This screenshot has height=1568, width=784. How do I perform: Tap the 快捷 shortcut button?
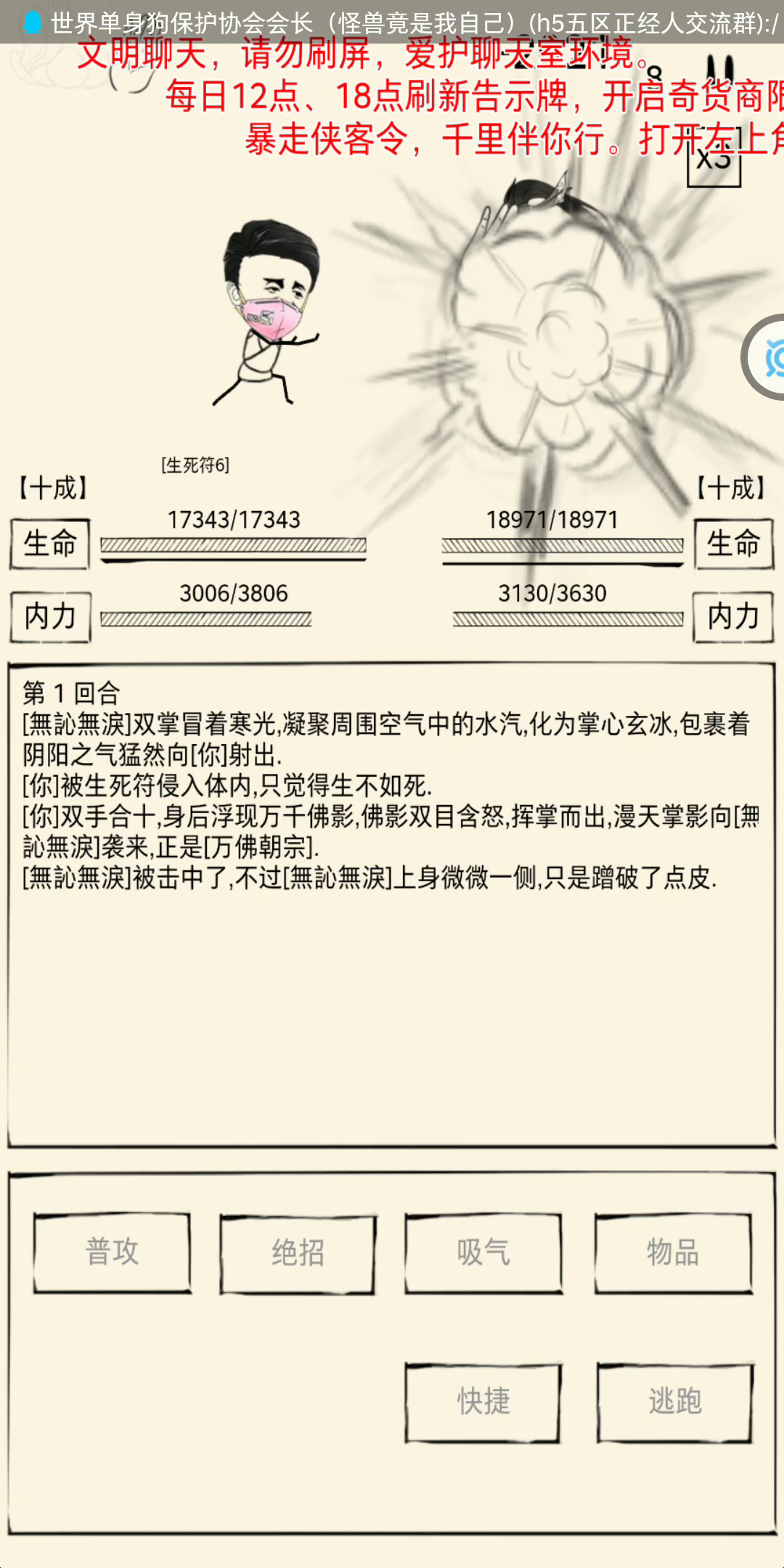pos(483,1402)
